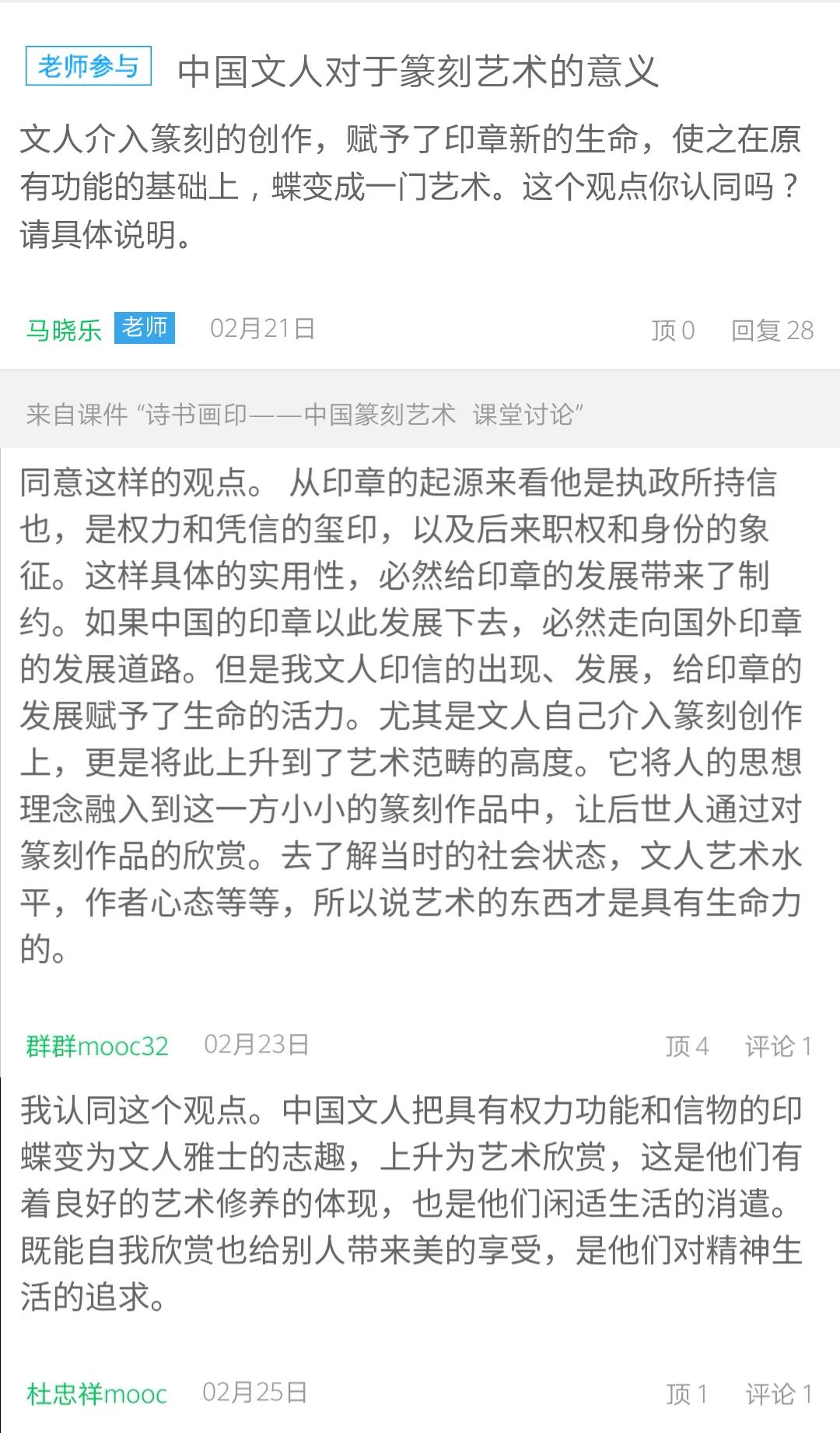The image size is (840, 1433).
Task: Tap 回复 28 on the main post
Action: click(772, 331)
